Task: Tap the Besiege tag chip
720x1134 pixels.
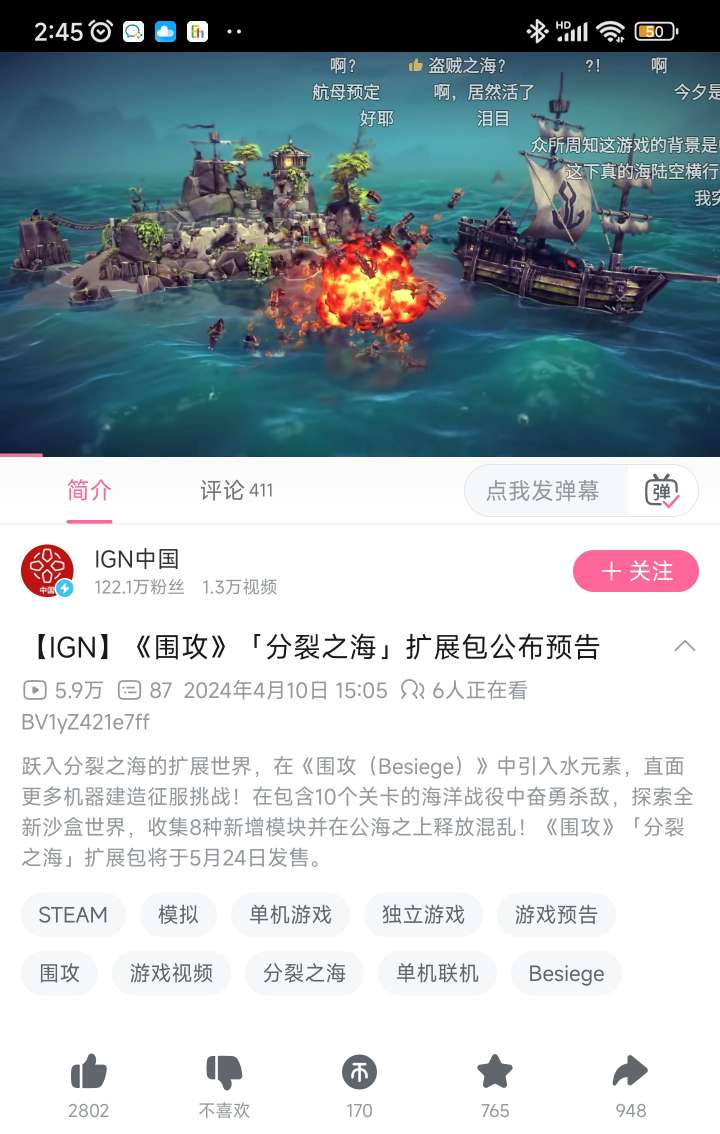Action: (566, 973)
